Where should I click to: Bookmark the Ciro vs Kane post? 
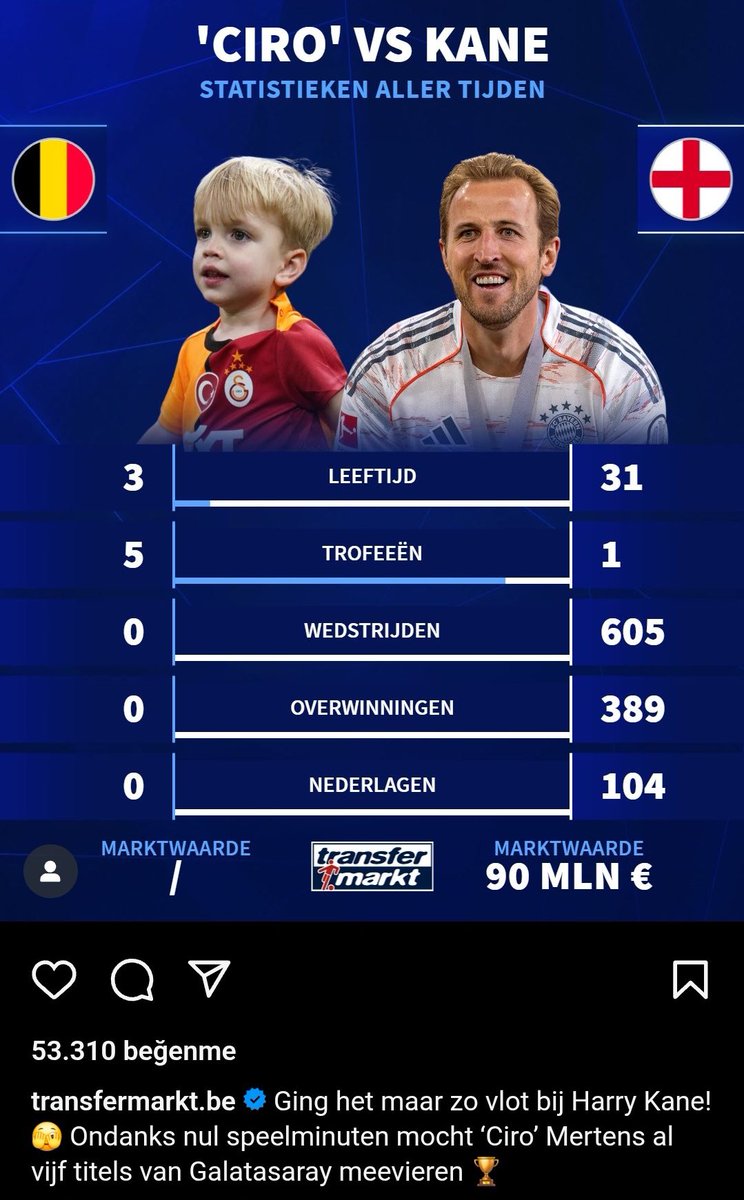point(690,980)
